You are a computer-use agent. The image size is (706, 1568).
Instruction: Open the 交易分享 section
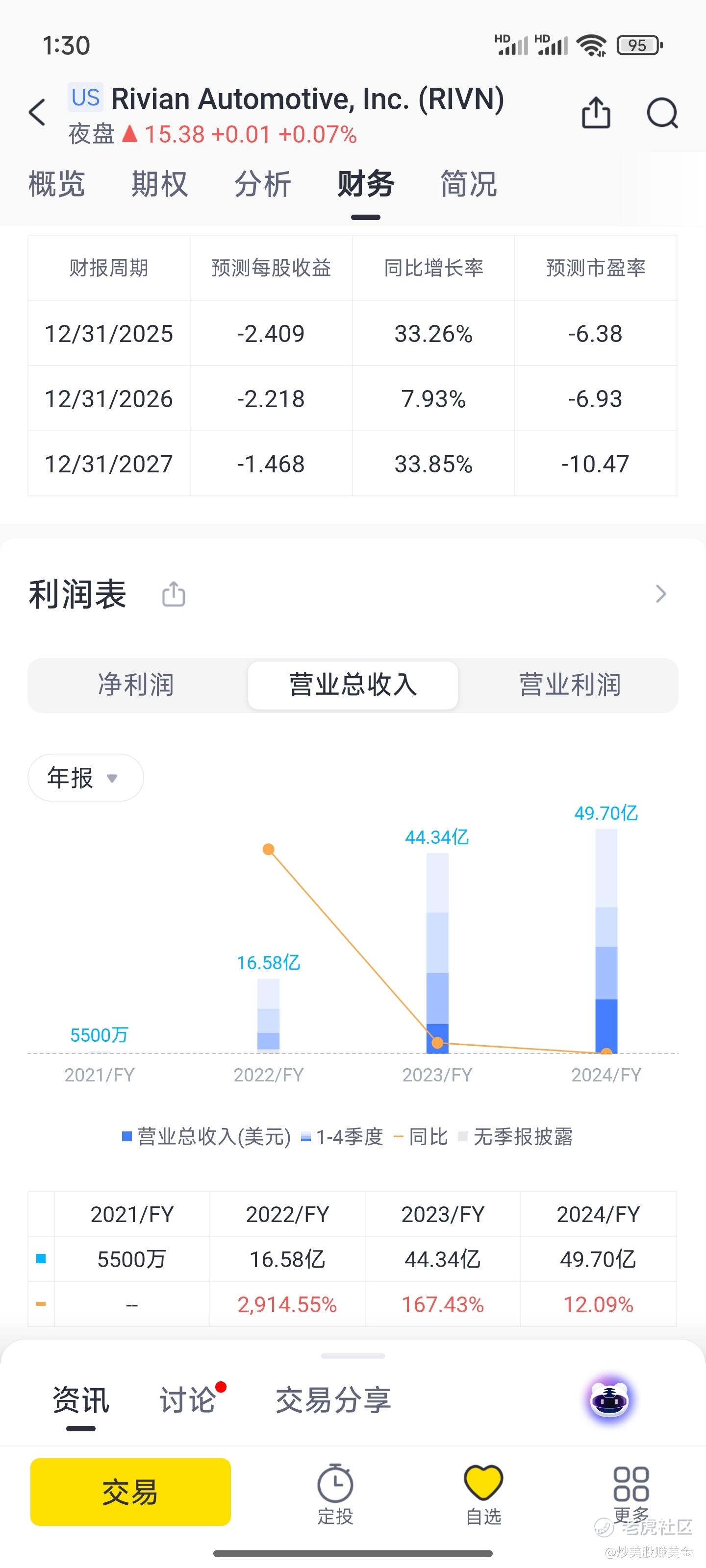click(333, 1399)
